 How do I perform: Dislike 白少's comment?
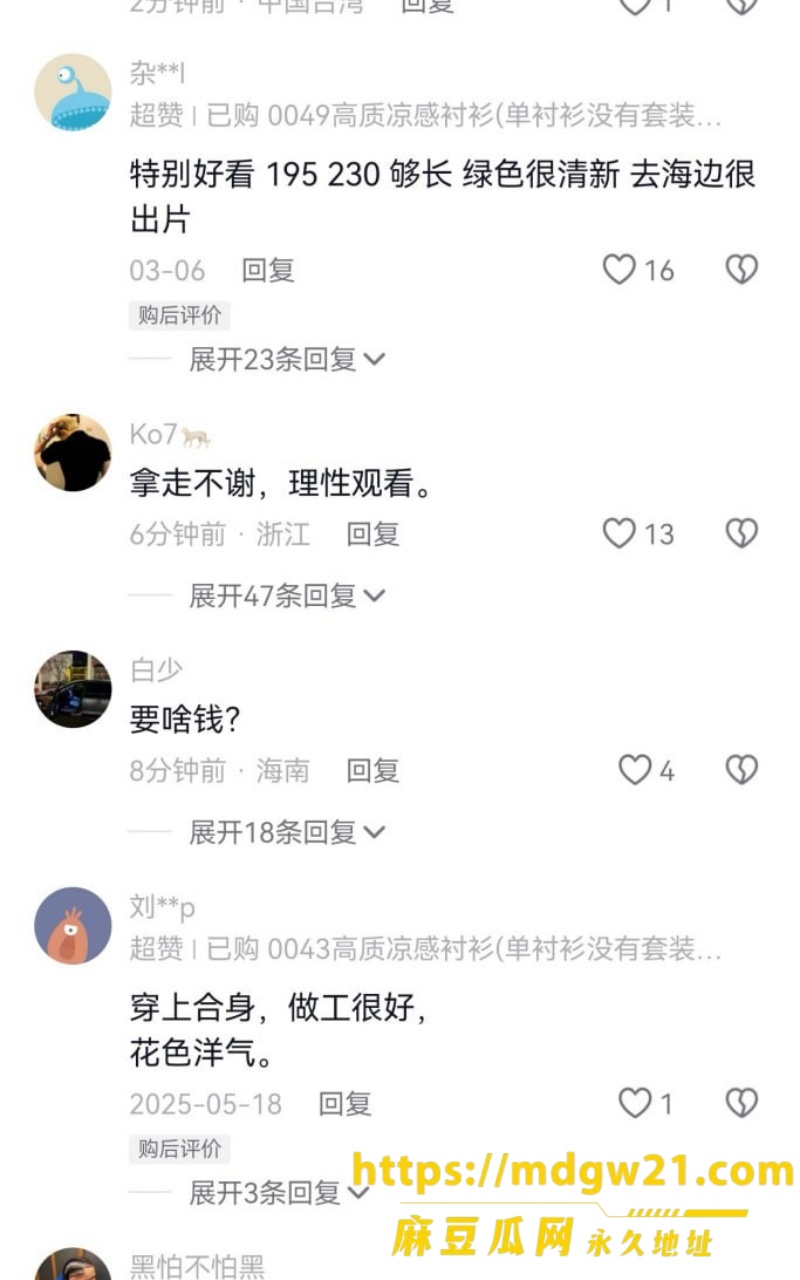click(741, 770)
